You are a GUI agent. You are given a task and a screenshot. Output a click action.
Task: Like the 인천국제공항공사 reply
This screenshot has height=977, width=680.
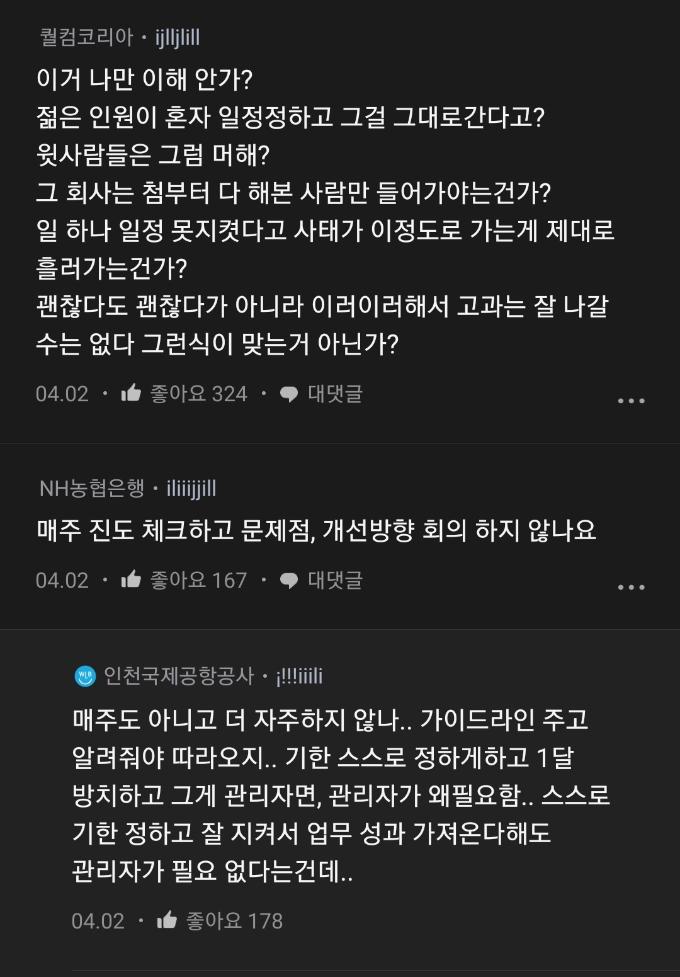tap(167, 920)
